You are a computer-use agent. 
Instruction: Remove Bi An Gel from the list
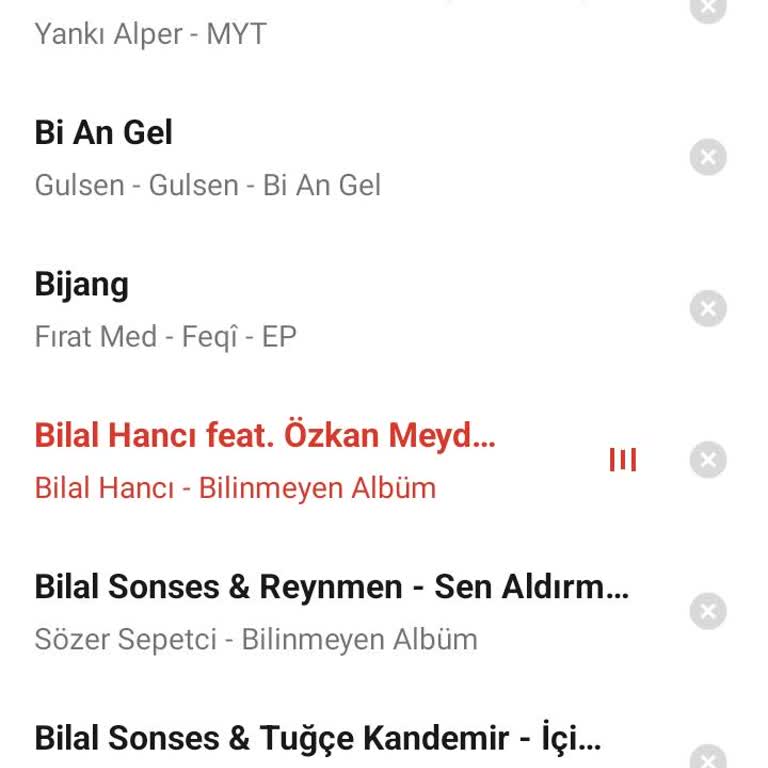(708, 158)
